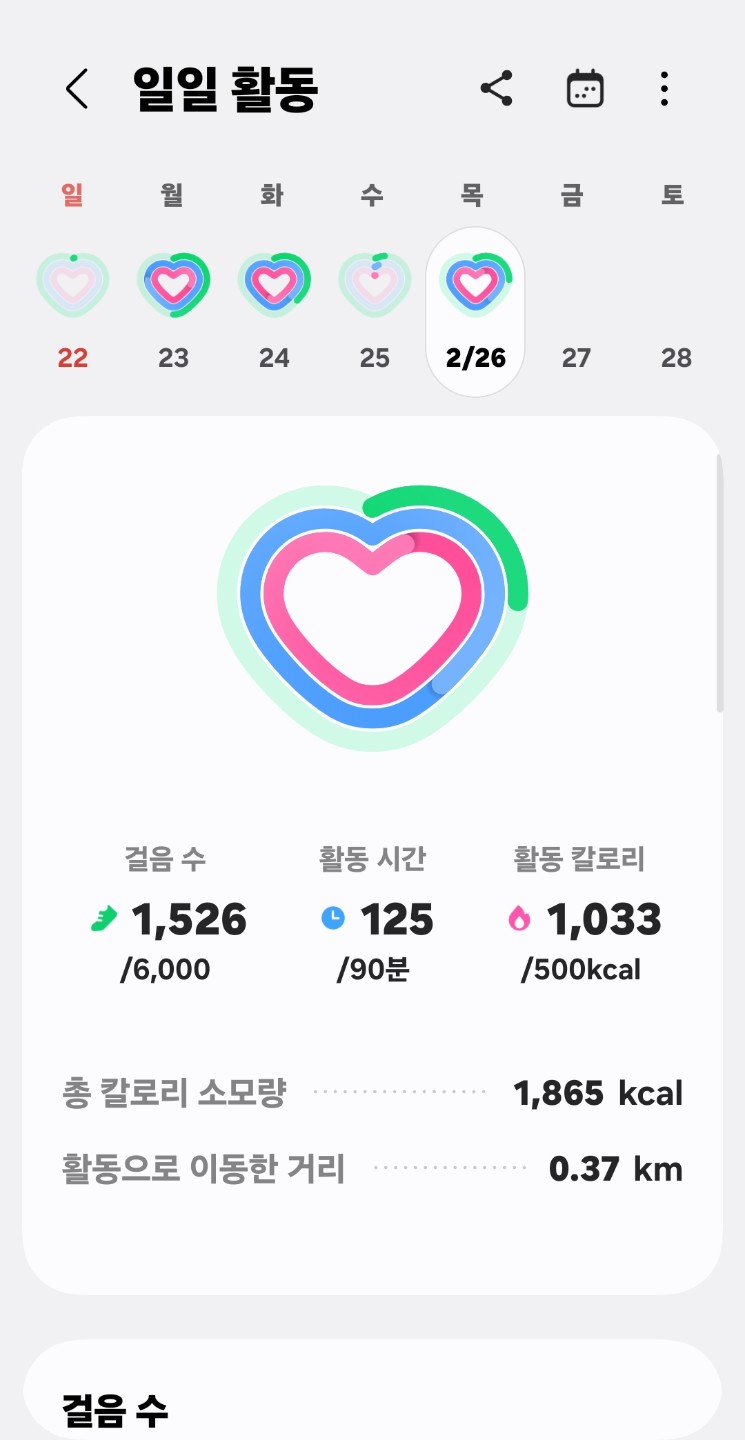The width and height of the screenshot is (745, 1440).
Task: Open the calendar date picker
Action: click(x=585, y=89)
